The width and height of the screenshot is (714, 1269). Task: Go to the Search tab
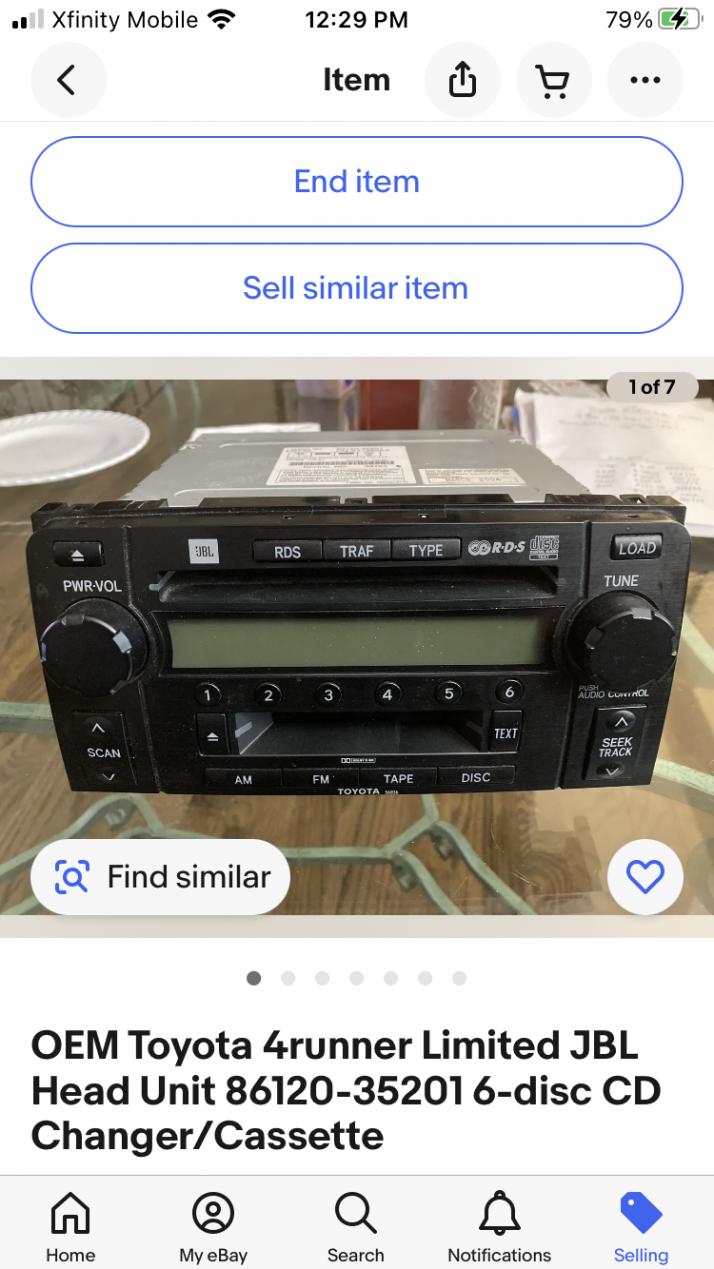(356, 1229)
